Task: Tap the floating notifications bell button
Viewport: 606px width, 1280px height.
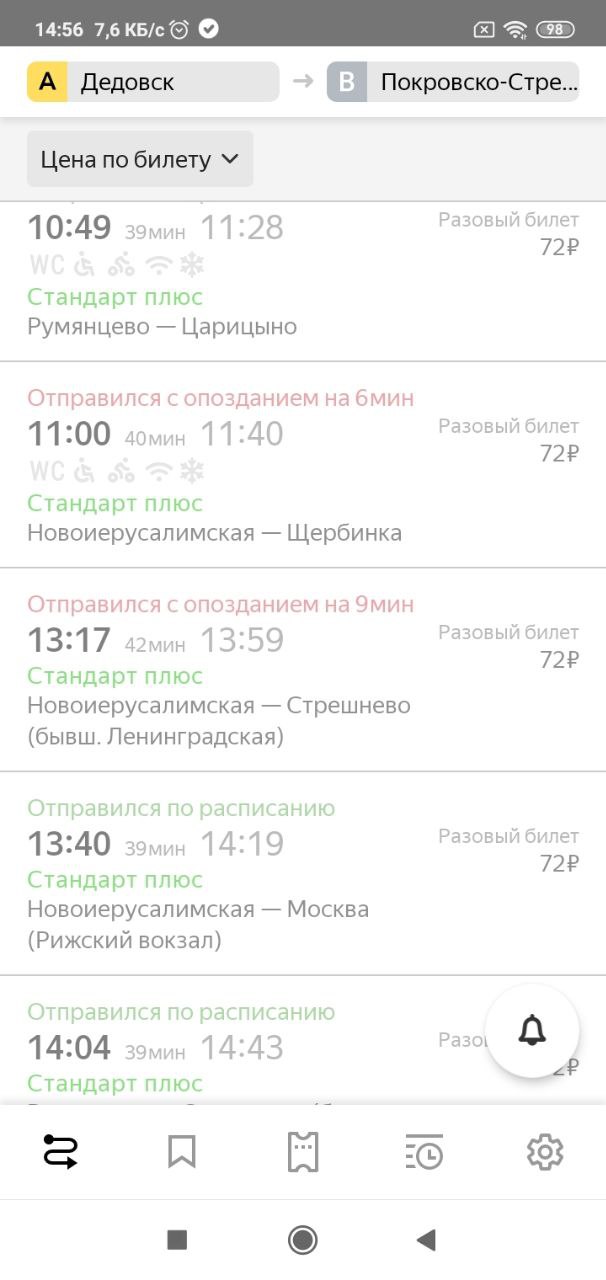Action: pos(532,1031)
